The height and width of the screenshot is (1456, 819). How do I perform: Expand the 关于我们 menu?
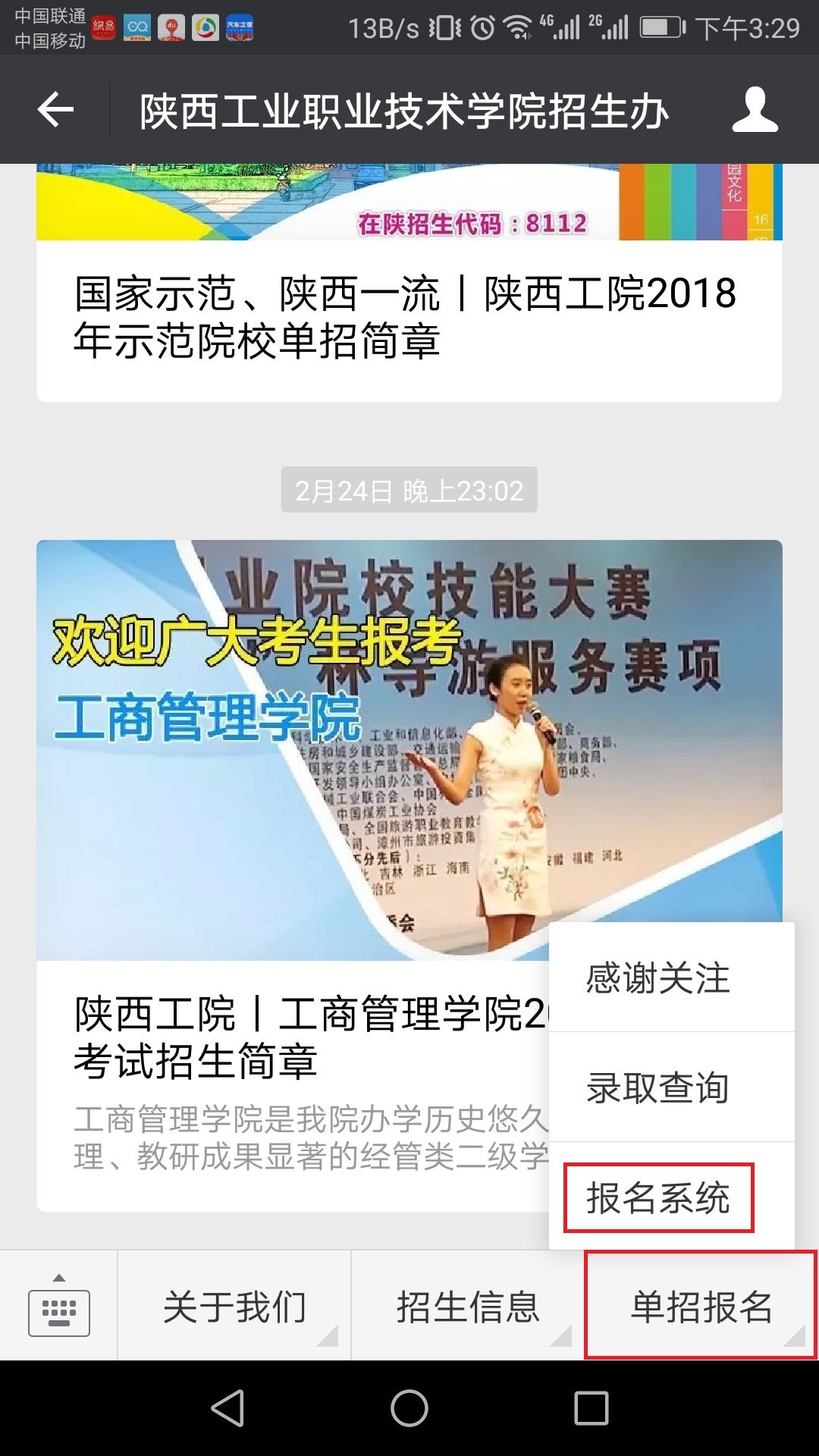[234, 1307]
